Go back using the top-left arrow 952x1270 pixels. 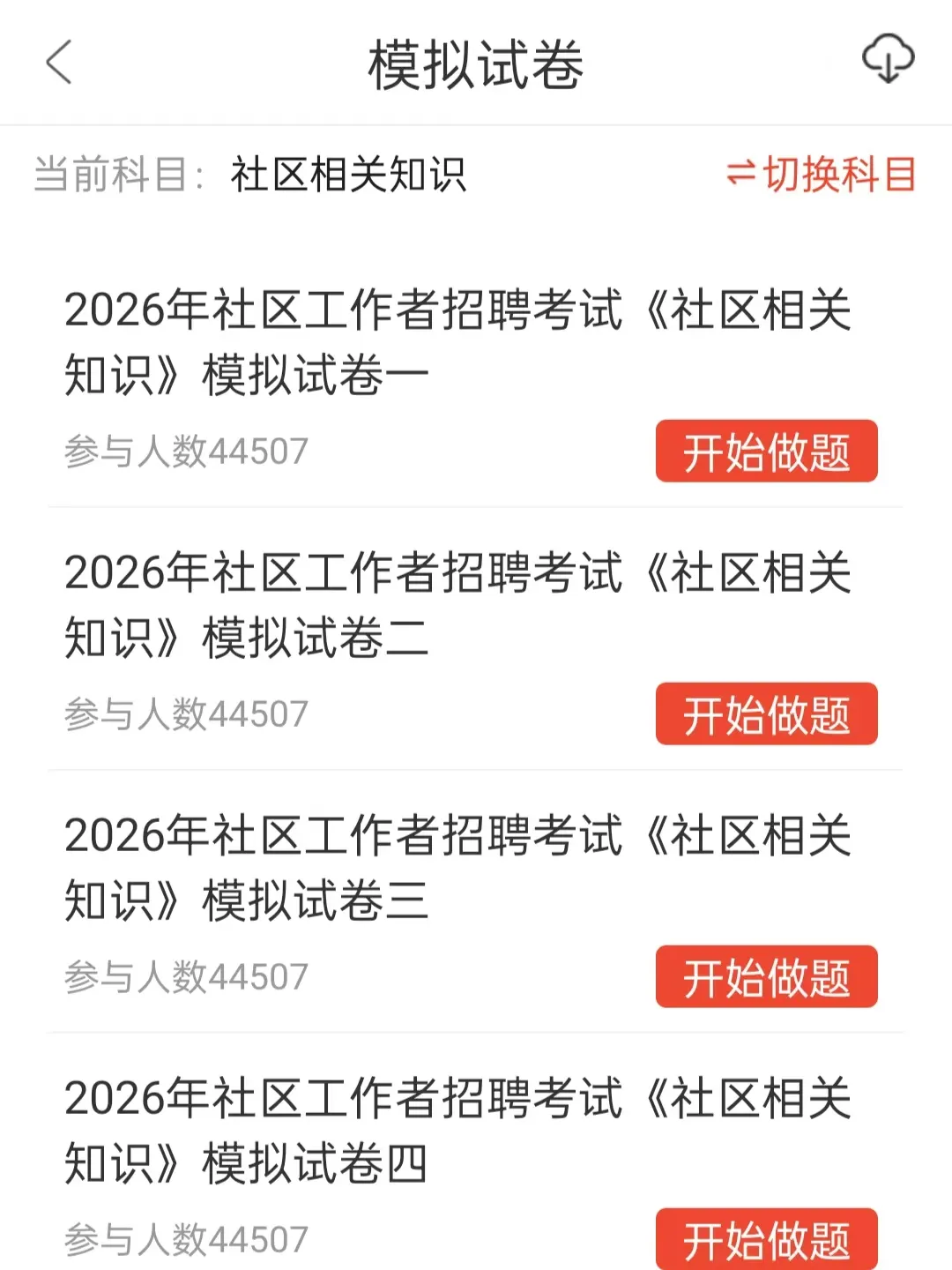coord(58,63)
